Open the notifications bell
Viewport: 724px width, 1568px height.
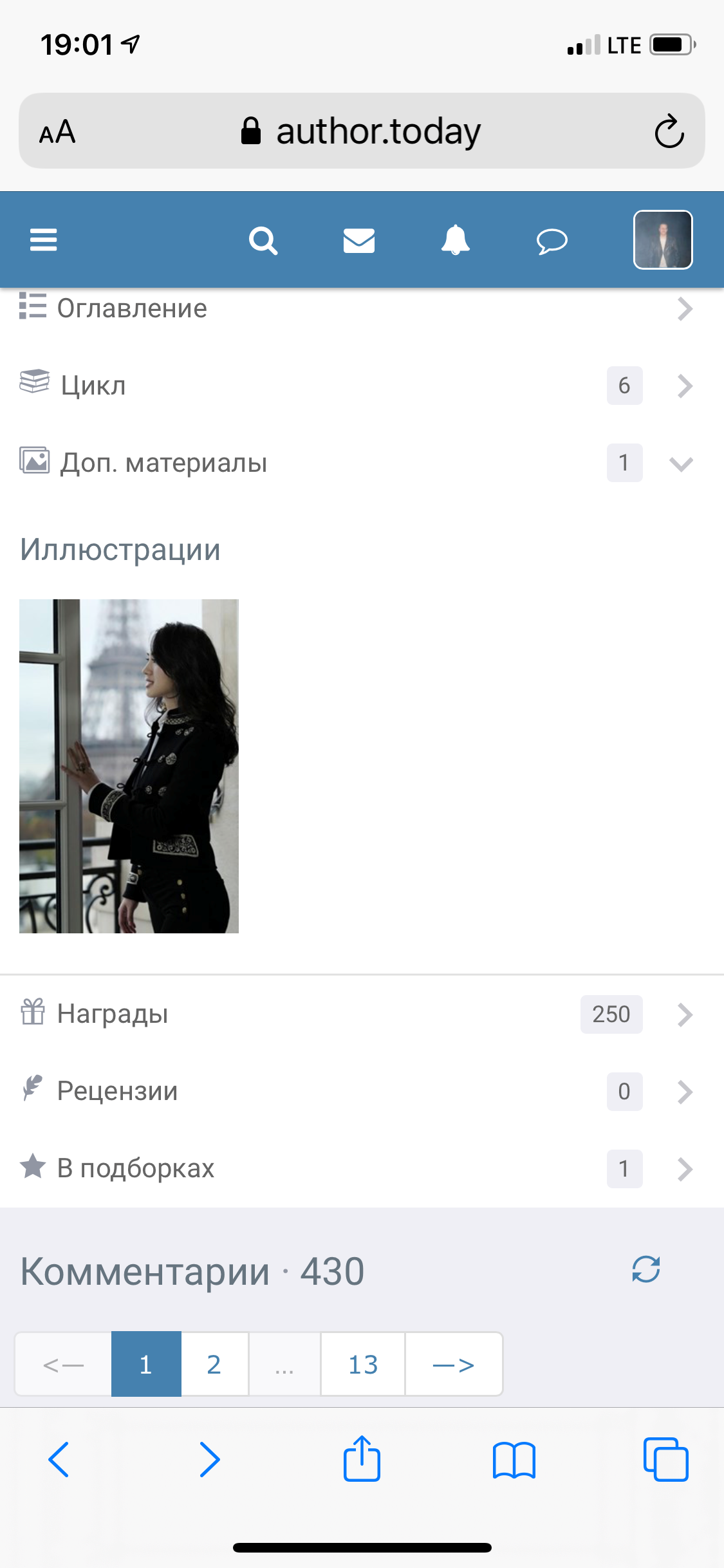[x=455, y=240]
